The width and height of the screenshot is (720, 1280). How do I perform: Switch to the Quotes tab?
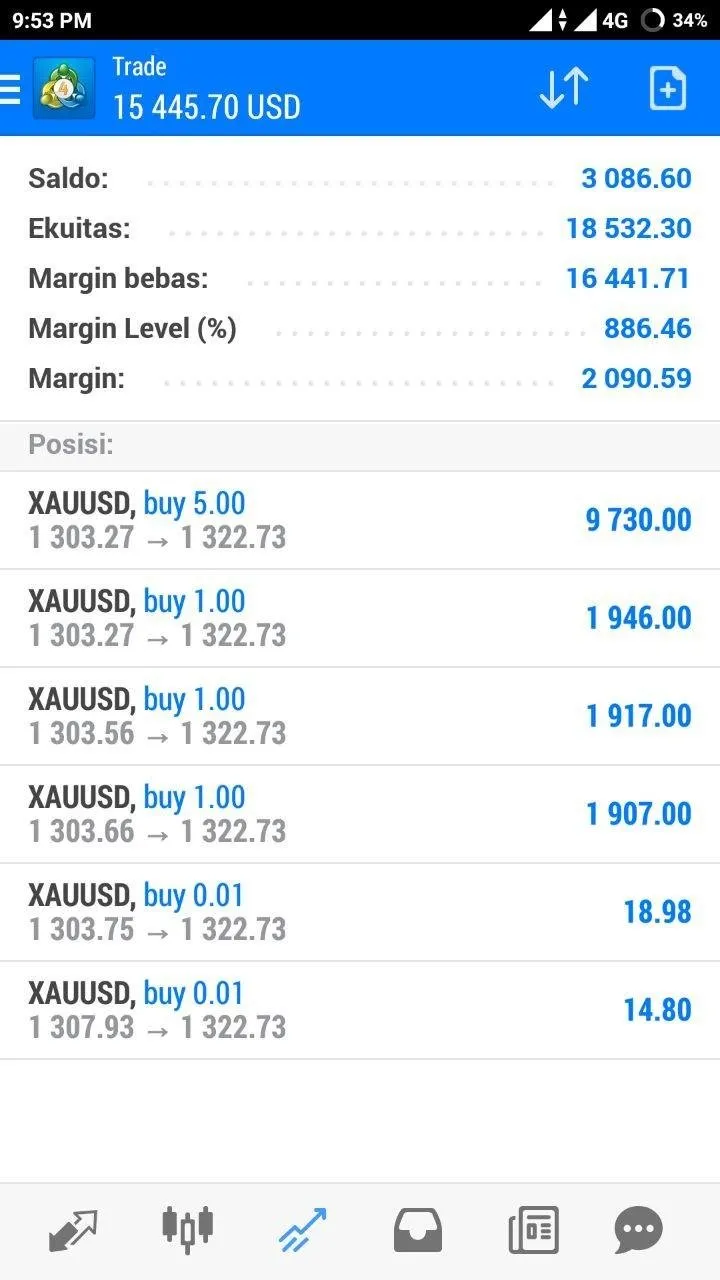click(73, 1230)
